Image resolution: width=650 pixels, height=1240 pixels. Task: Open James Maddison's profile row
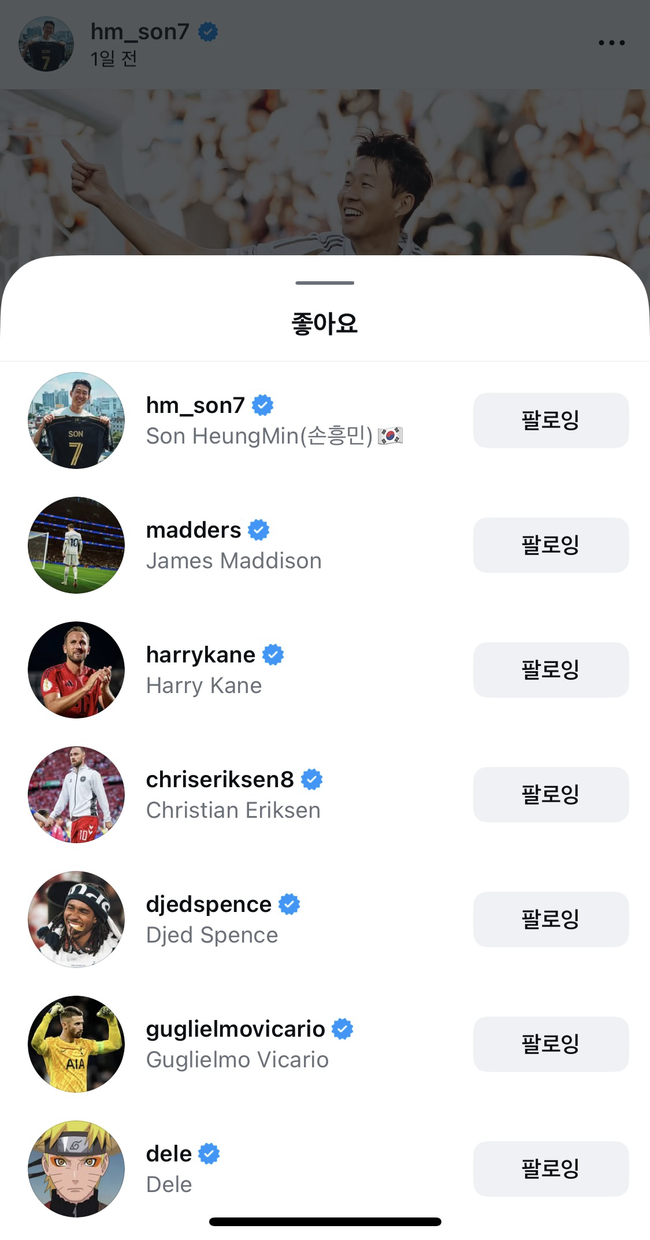tap(233, 545)
